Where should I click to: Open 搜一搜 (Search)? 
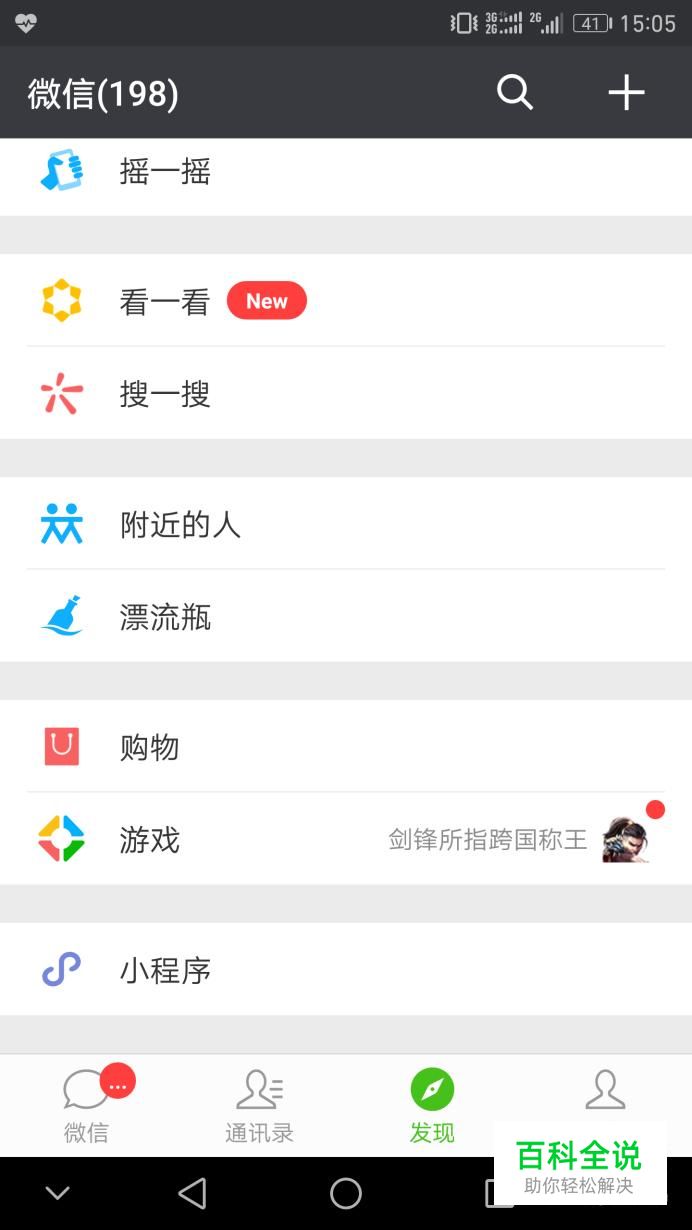tap(346, 393)
